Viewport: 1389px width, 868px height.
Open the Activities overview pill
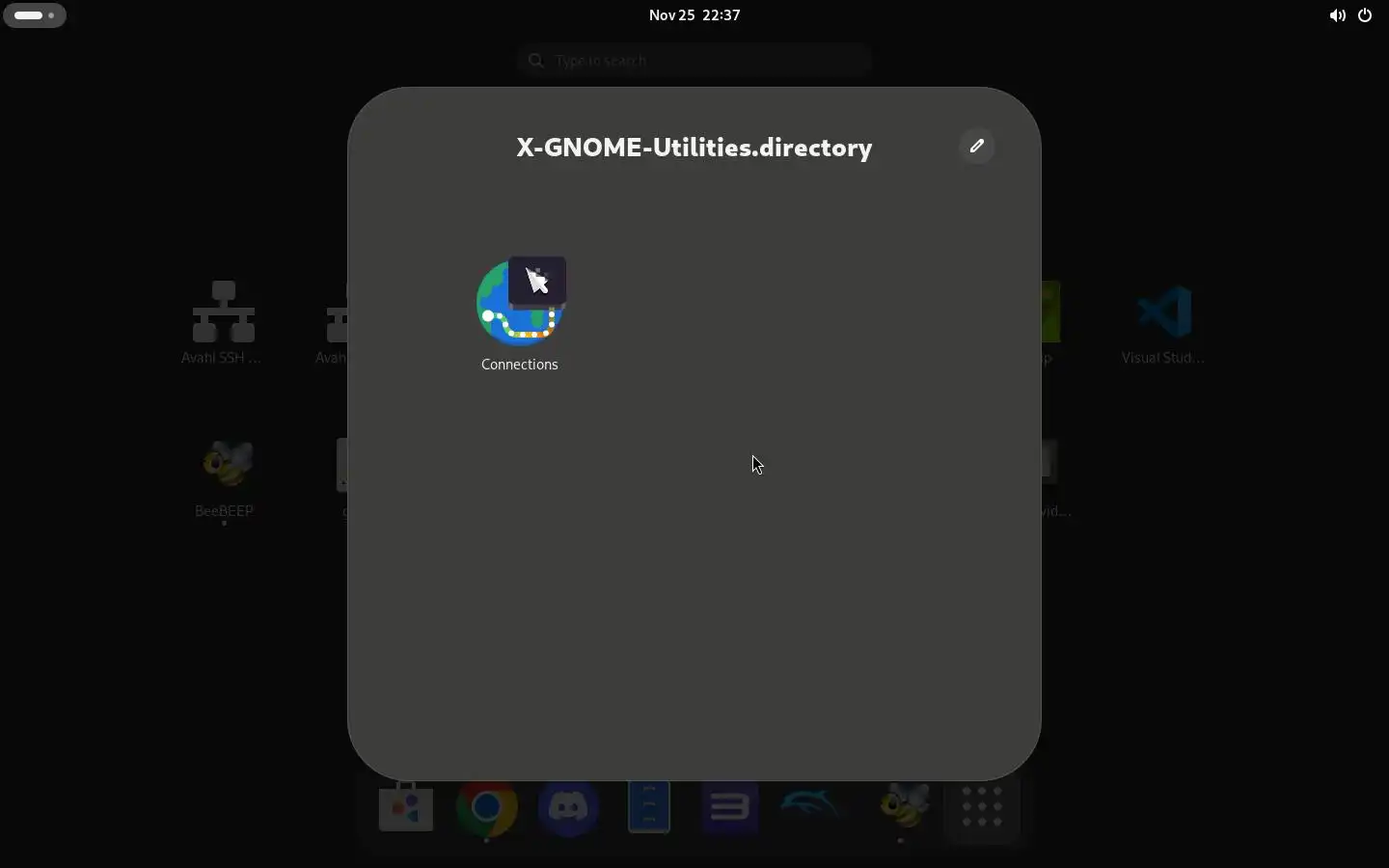pos(35,15)
